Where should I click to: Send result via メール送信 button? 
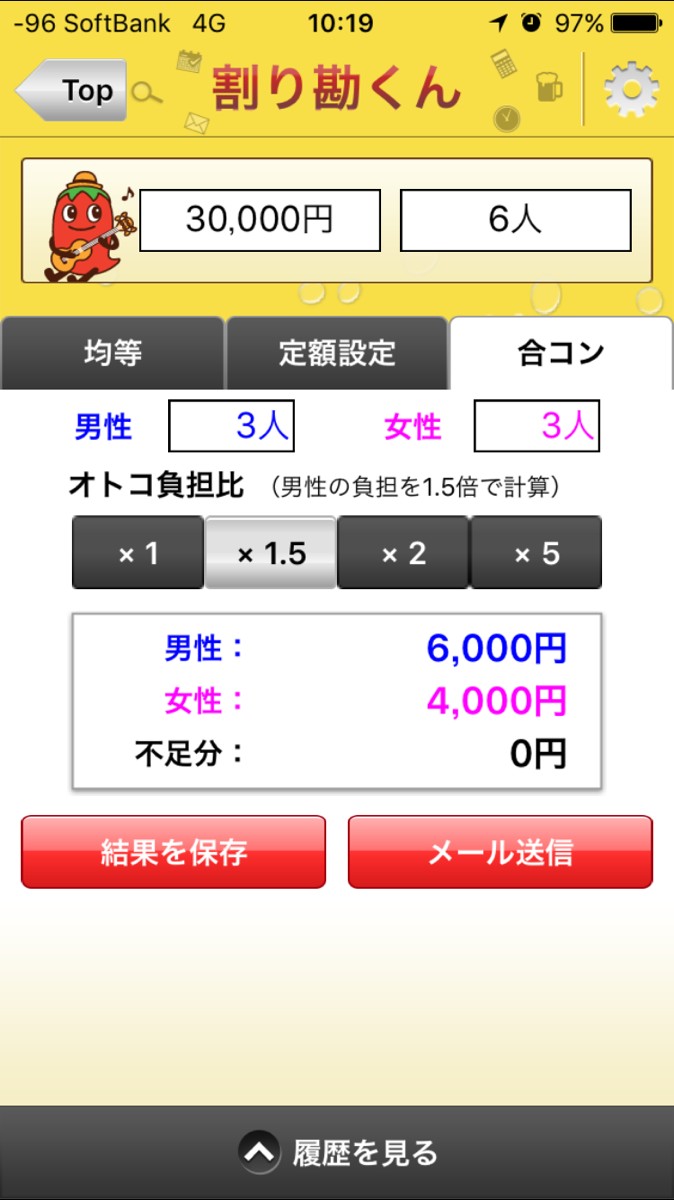[500, 852]
